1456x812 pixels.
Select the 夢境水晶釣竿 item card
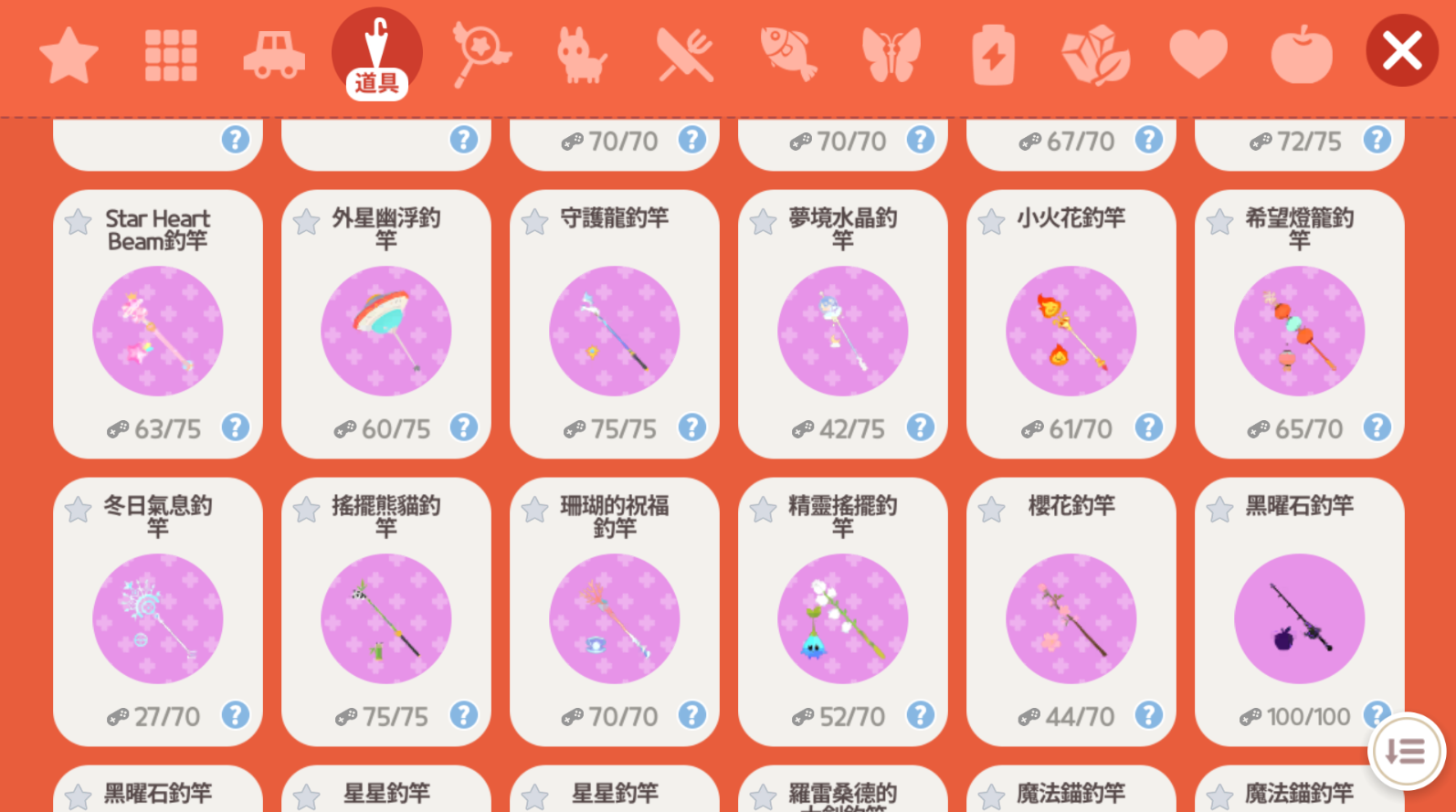(842, 331)
